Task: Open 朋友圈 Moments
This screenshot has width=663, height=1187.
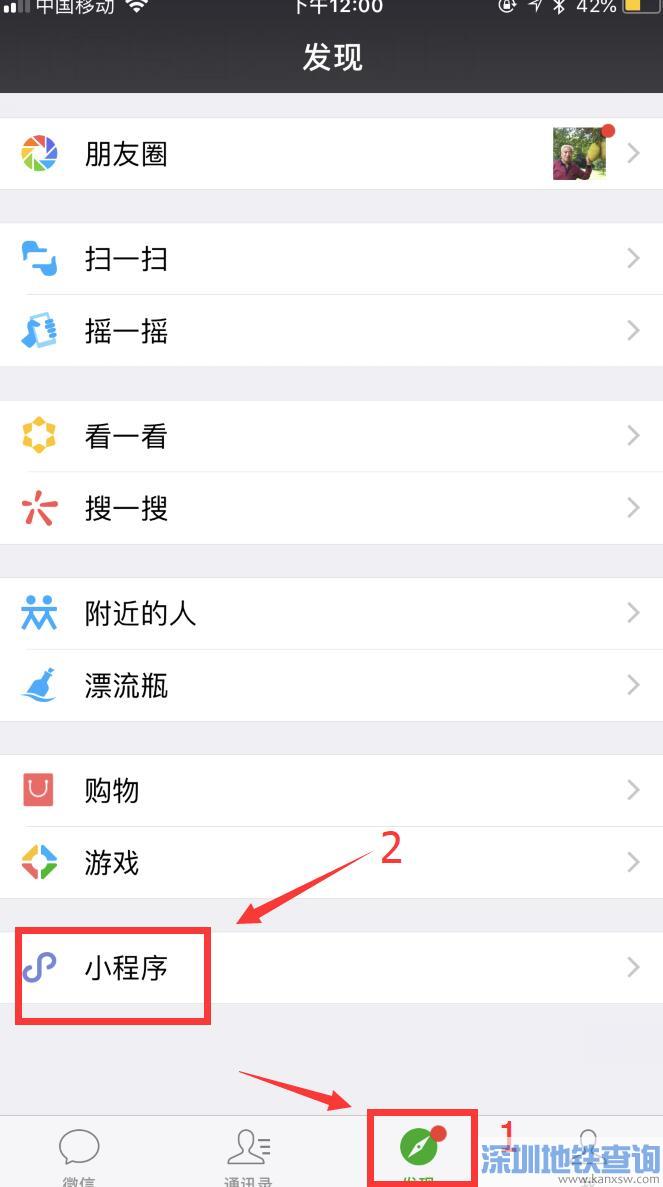Action: click(x=330, y=154)
